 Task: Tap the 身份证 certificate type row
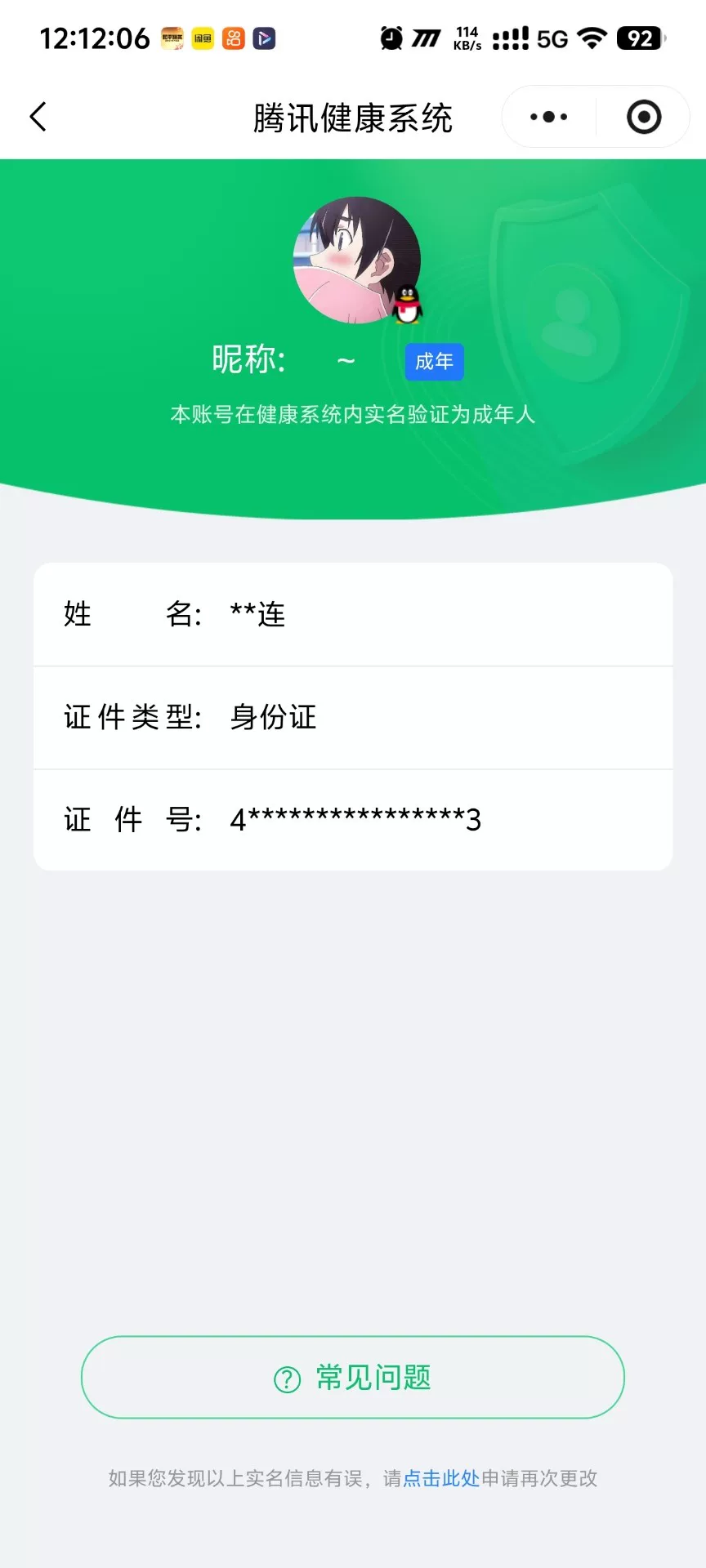tap(273, 719)
